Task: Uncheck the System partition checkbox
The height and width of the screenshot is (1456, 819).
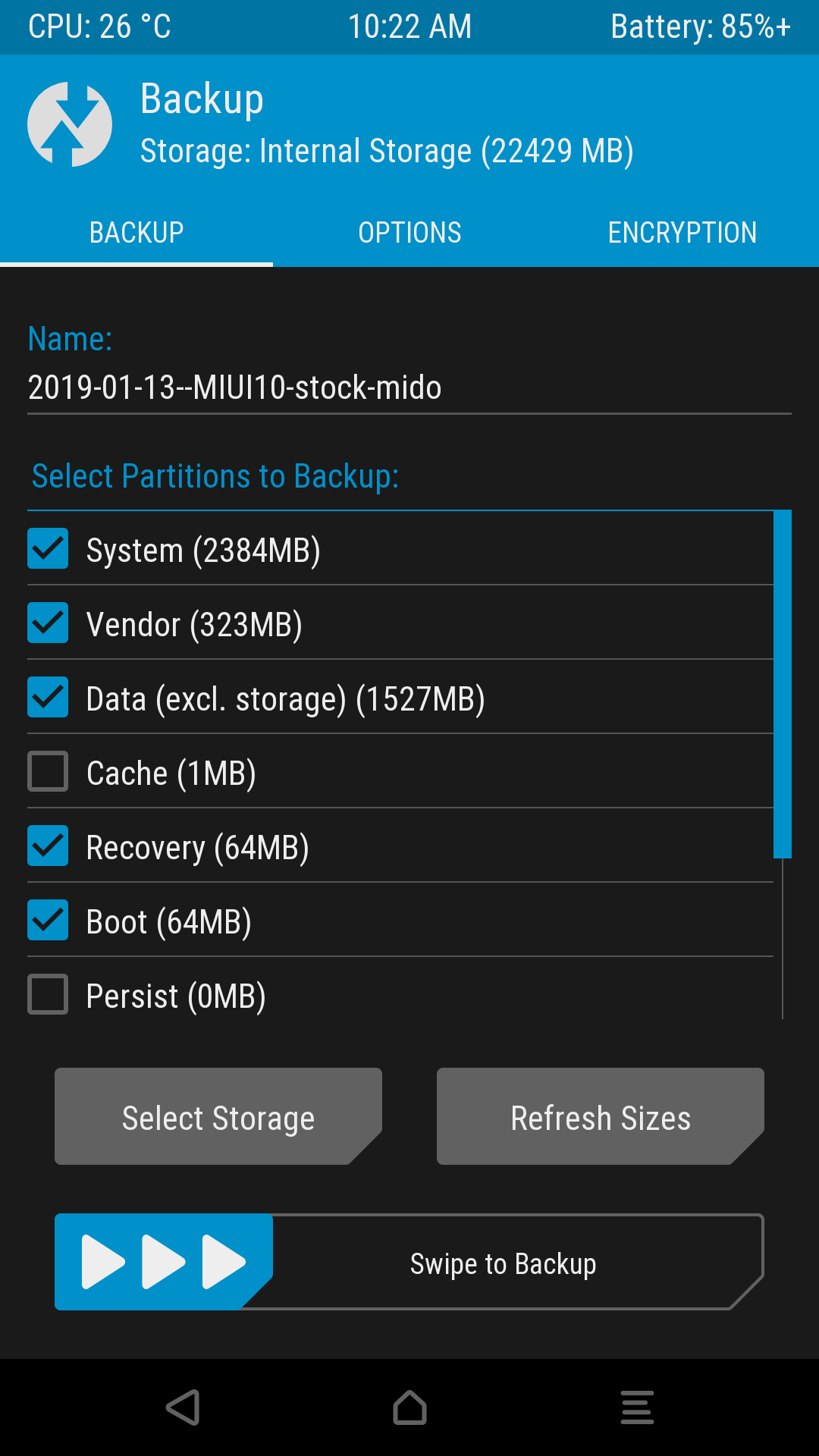Action: coord(48,548)
